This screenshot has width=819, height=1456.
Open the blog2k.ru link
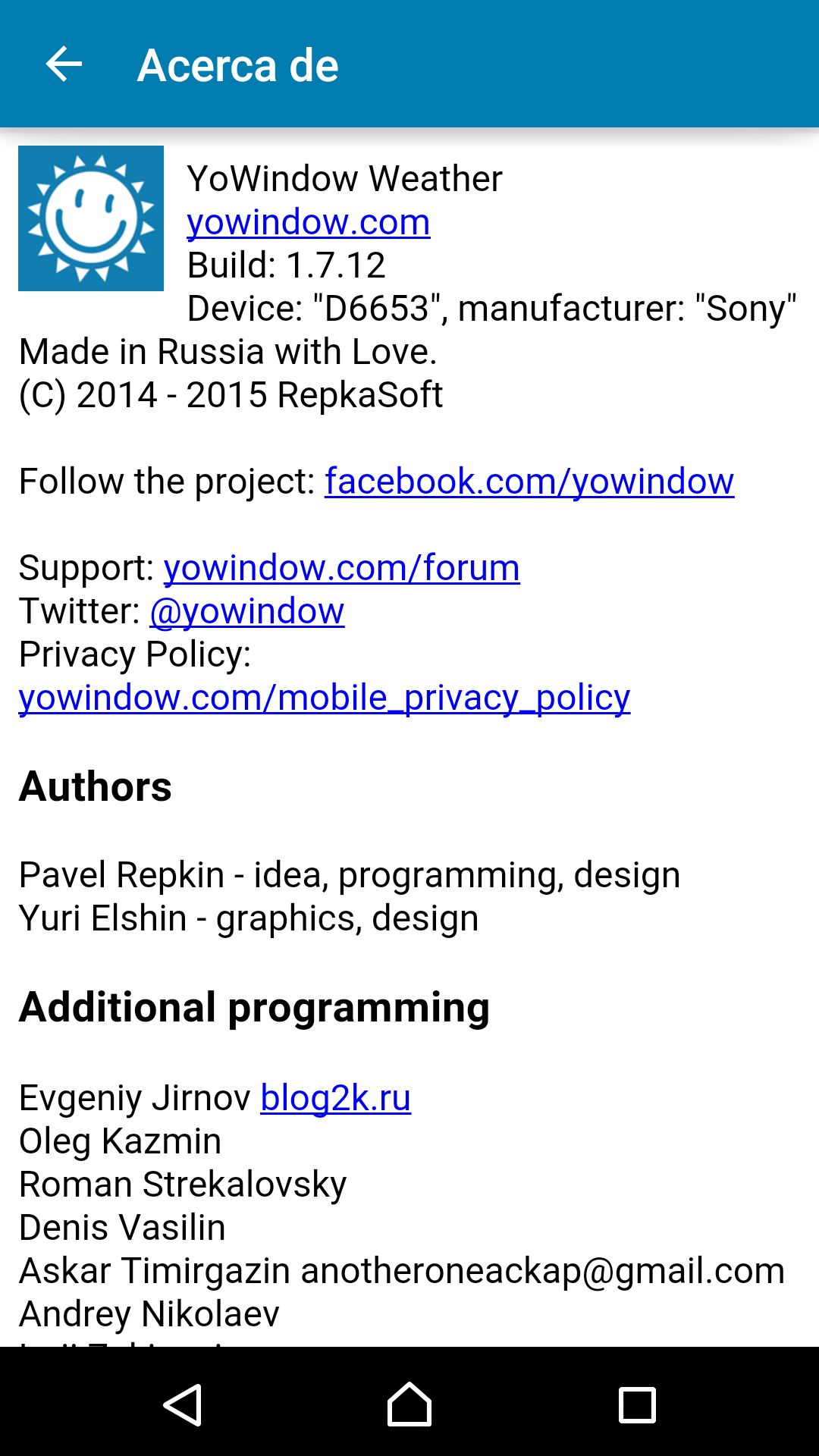[335, 1098]
